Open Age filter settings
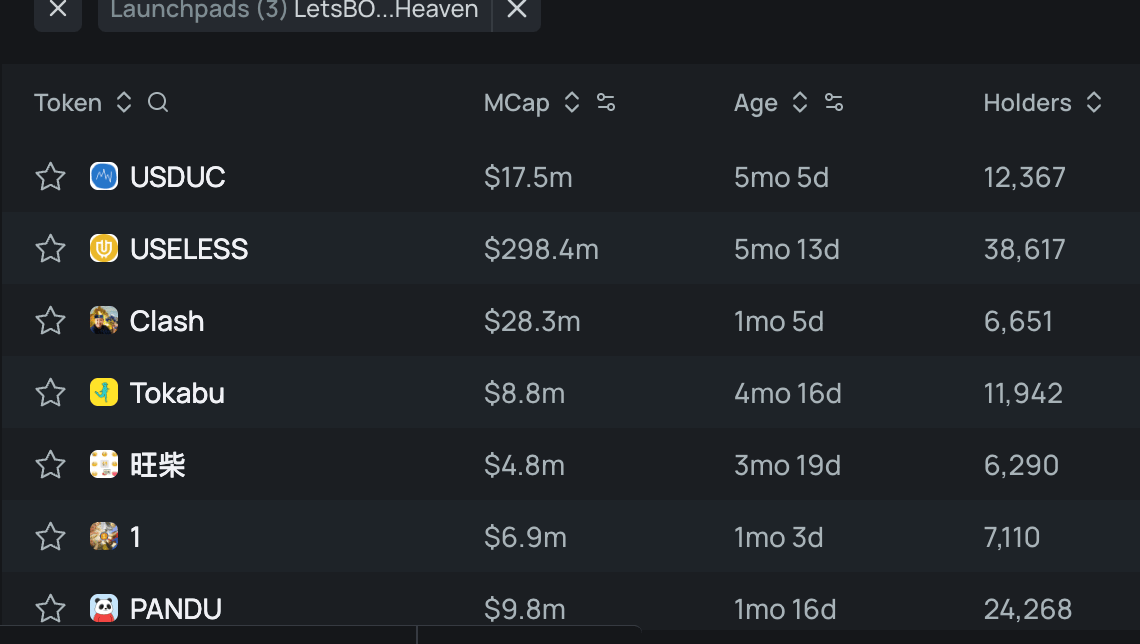Screen dimensions: 1140x644 [834, 102]
